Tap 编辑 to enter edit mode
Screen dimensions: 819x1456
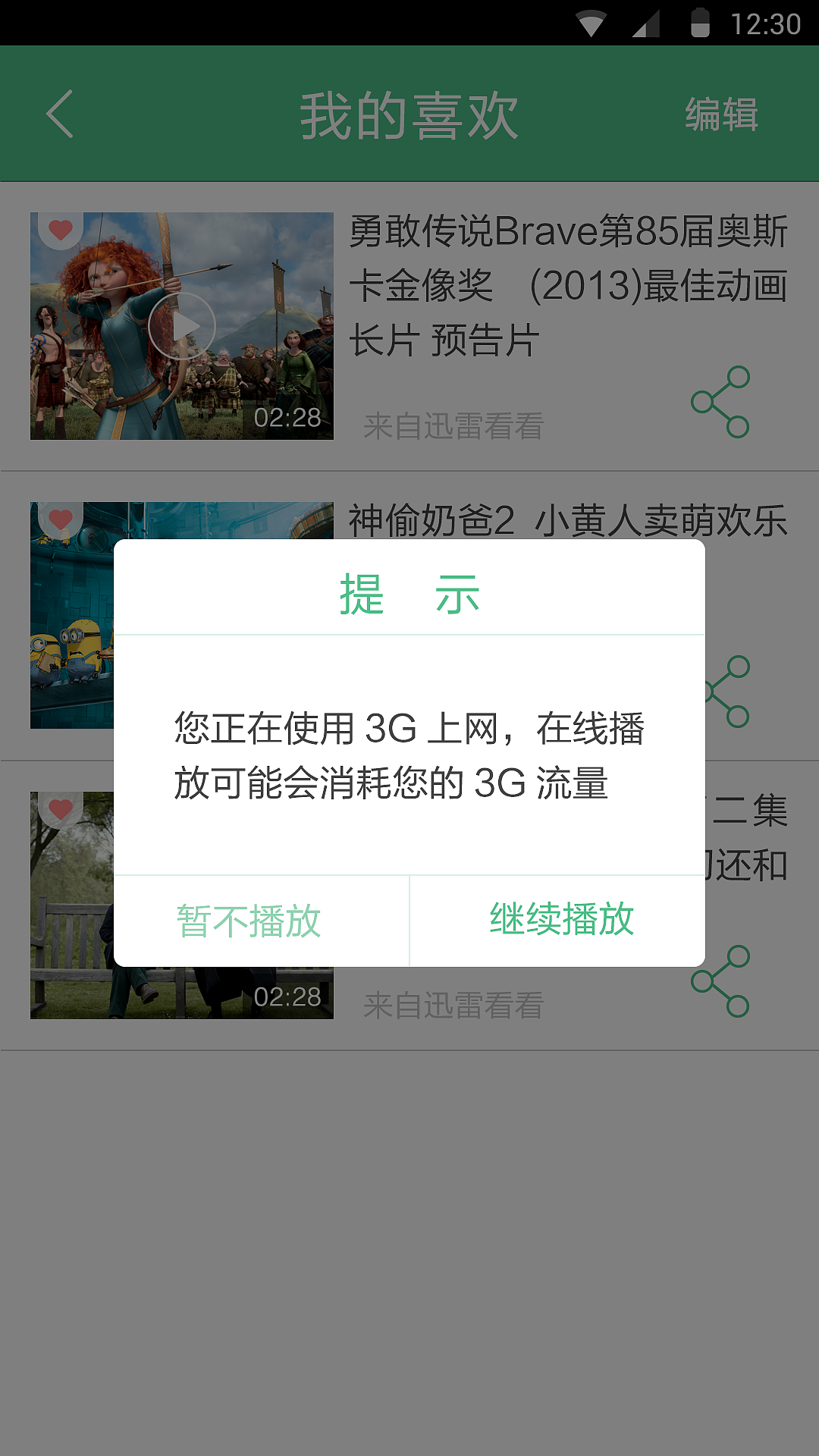(x=723, y=115)
